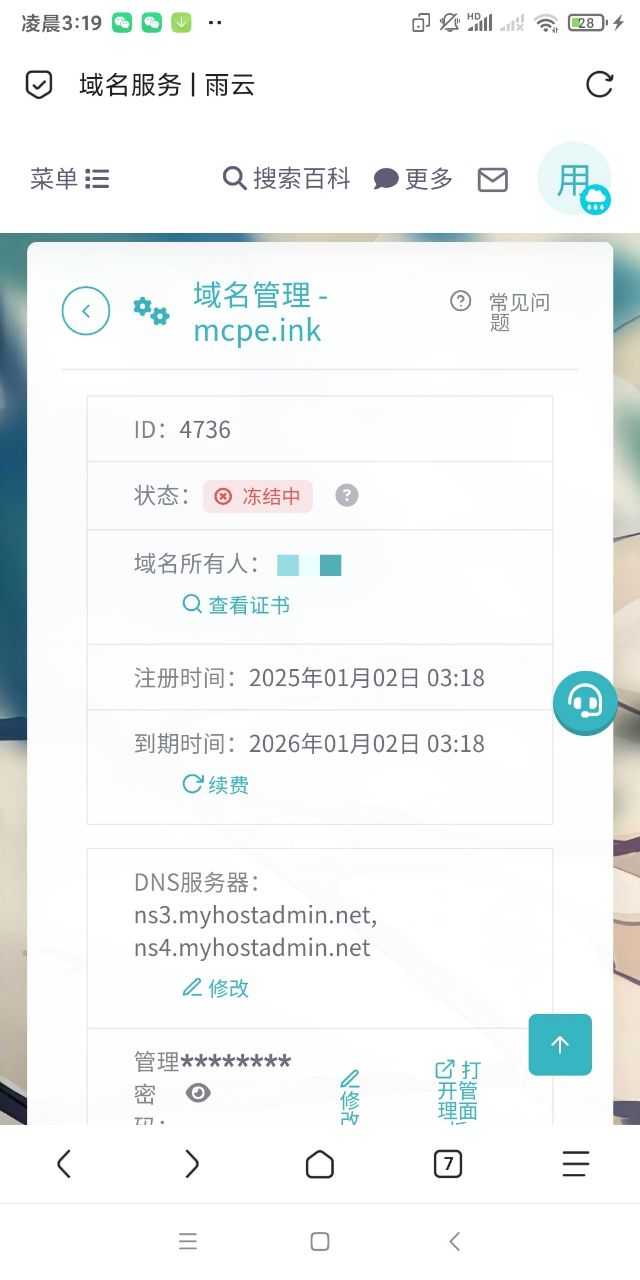640x1280 pixels.
Task: Open the browser tabs counter showing 7
Action: pyautogui.click(x=447, y=1163)
